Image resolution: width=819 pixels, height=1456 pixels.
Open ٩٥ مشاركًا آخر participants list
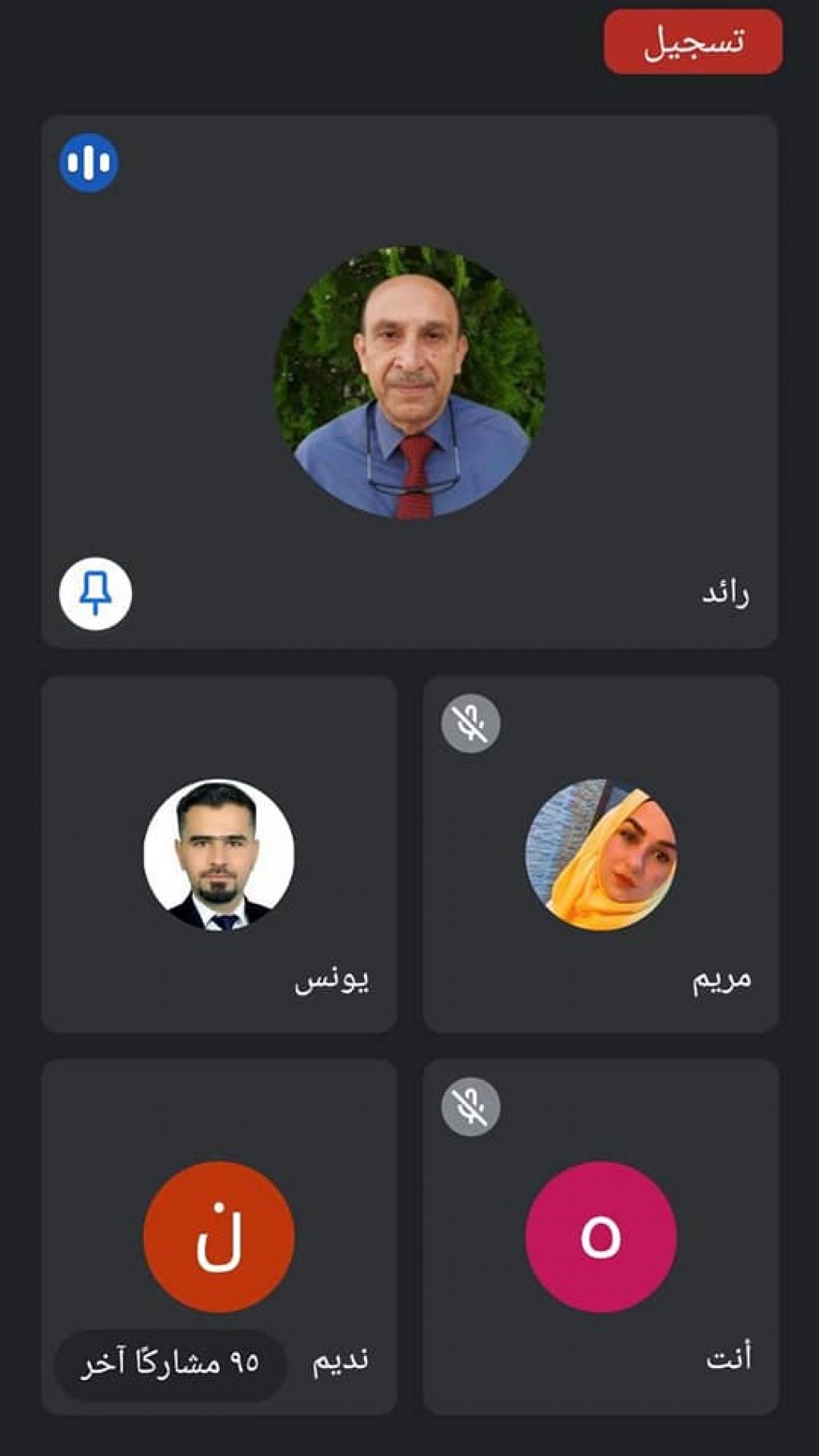tap(170, 1362)
